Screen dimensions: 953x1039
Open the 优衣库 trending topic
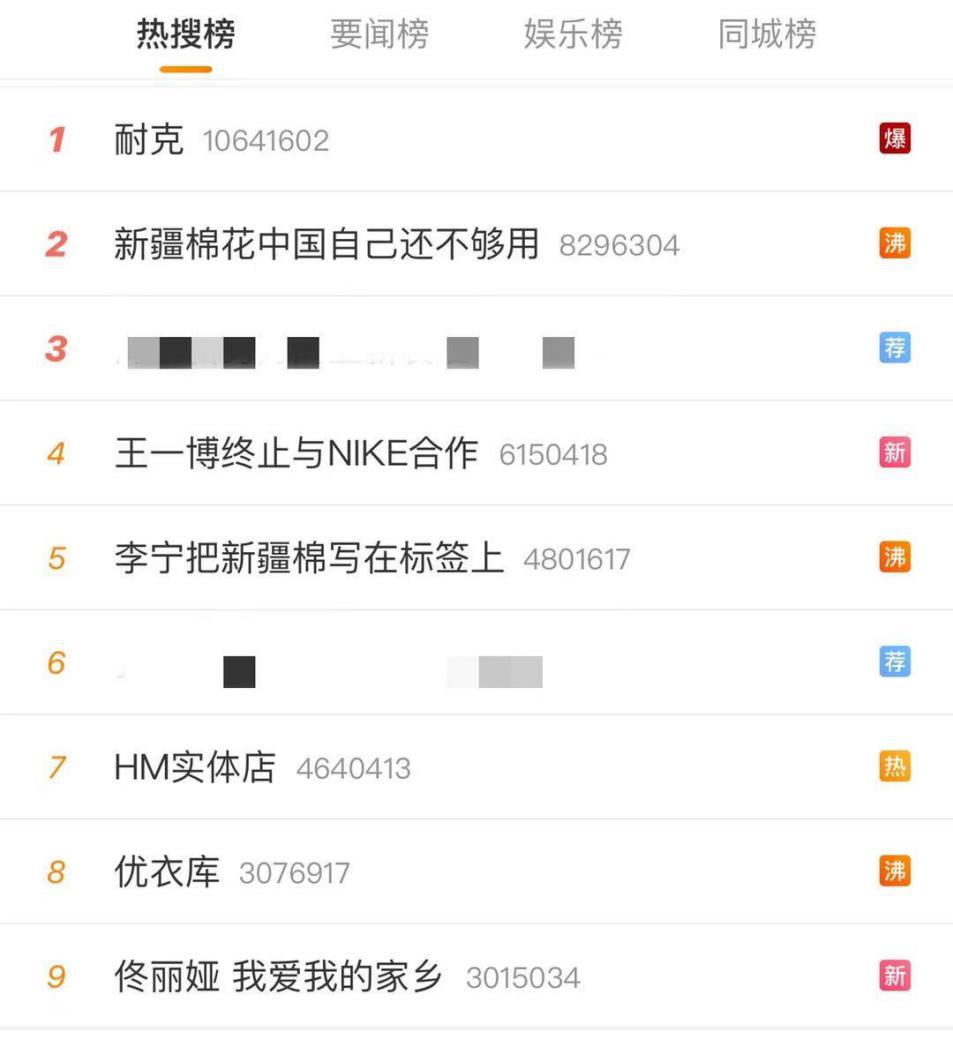[x=167, y=872]
